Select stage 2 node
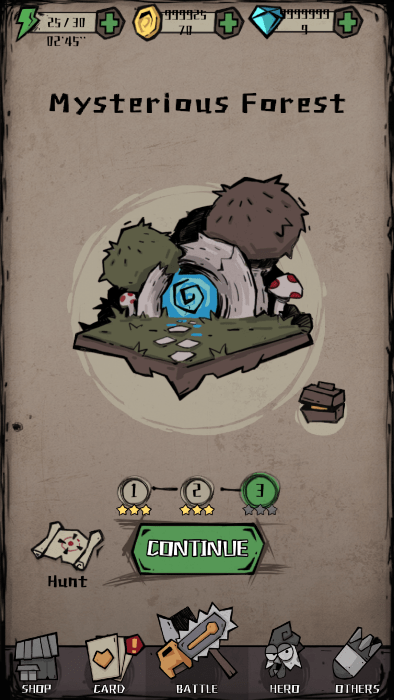394x700 pixels. (x=197, y=492)
